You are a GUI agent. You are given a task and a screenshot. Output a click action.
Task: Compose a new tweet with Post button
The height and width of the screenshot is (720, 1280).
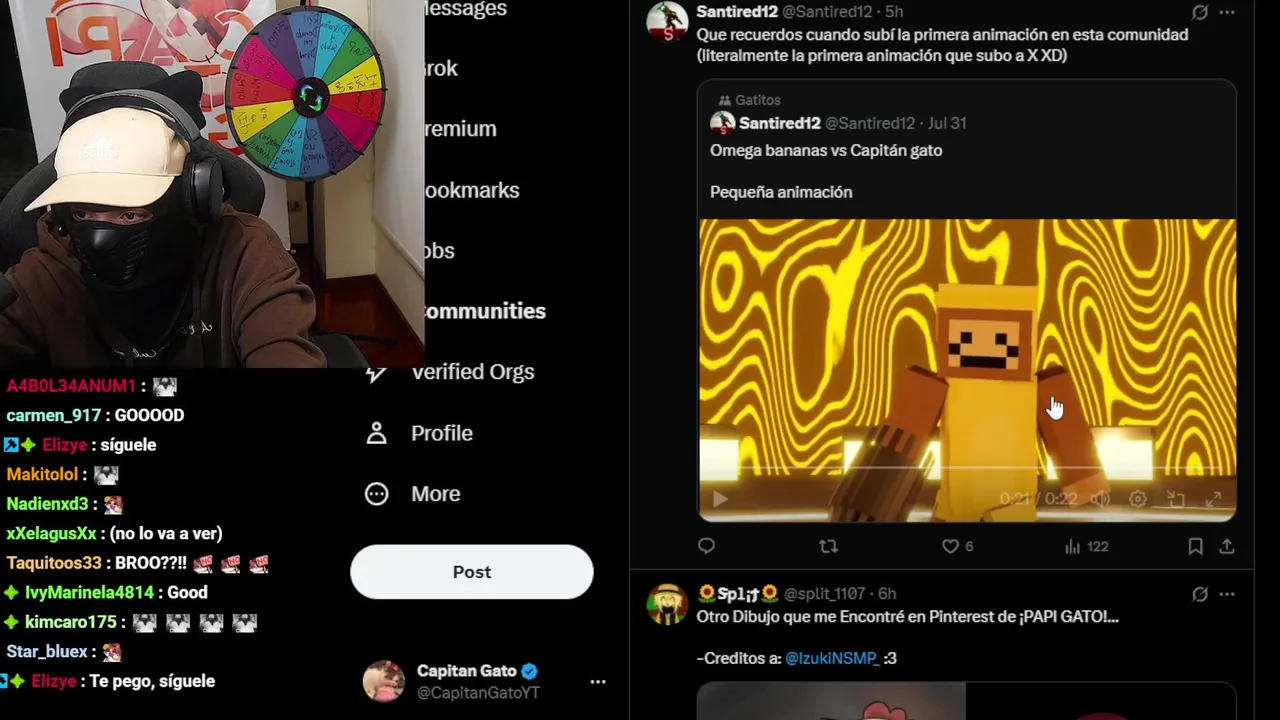click(471, 572)
